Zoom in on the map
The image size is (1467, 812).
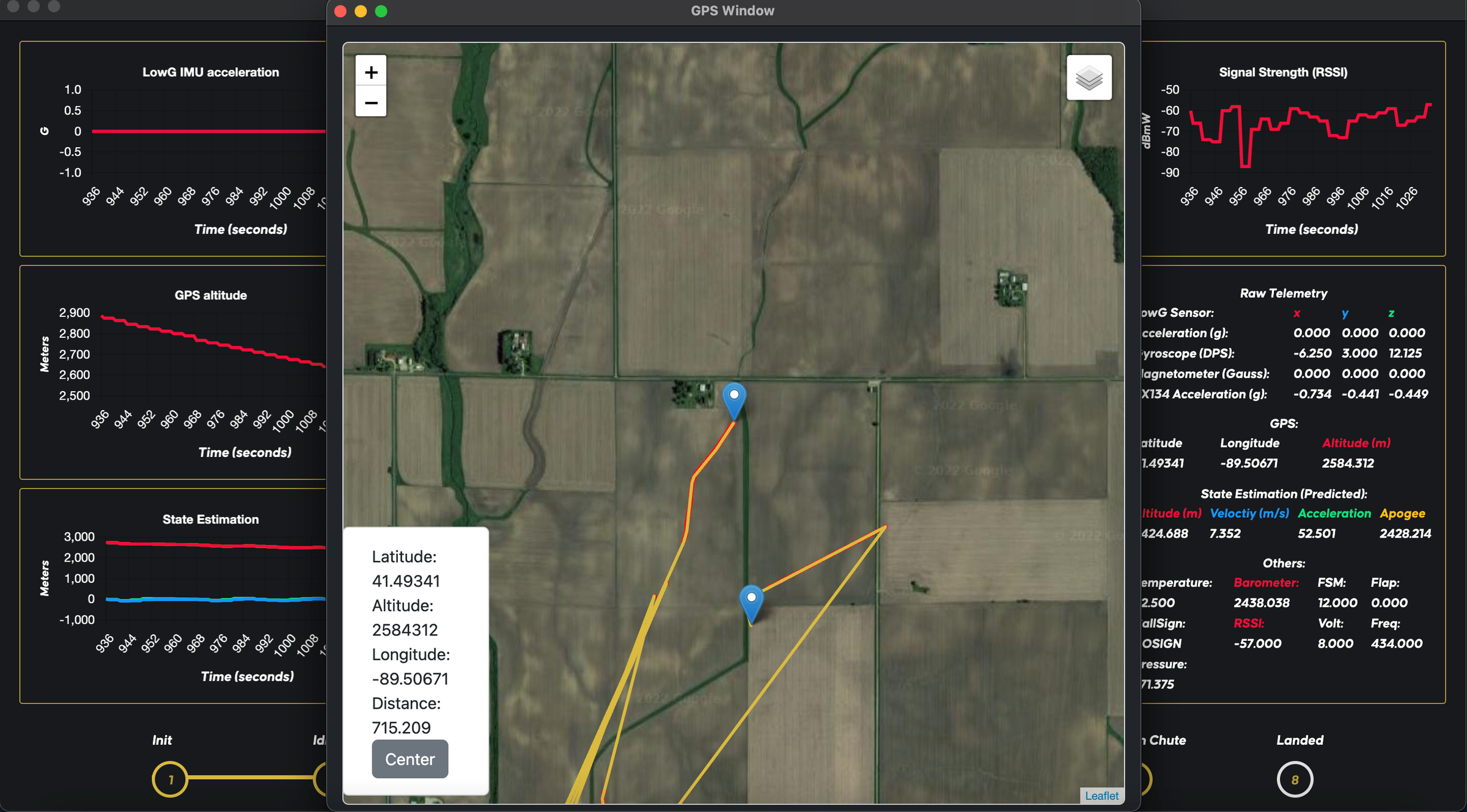pos(371,72)
